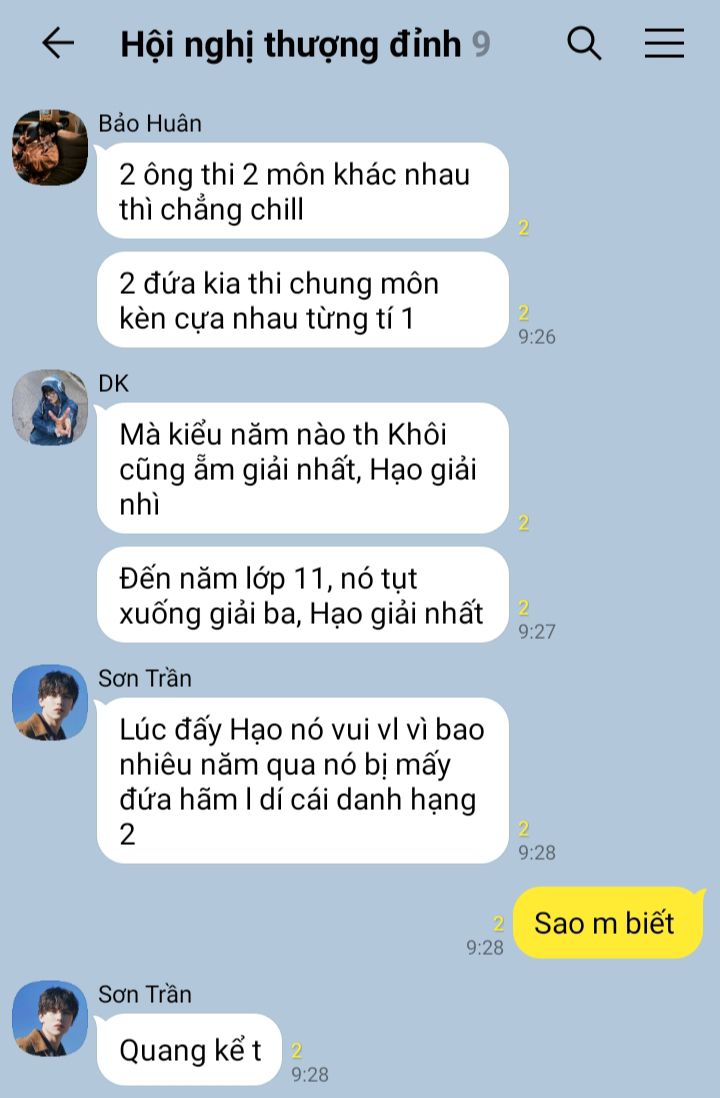The width and height of the screenshot is (720, 1098).
Task: Tap Sơn Trần's avatar beside "Quang kể t"
Action: coord(50,1018)
